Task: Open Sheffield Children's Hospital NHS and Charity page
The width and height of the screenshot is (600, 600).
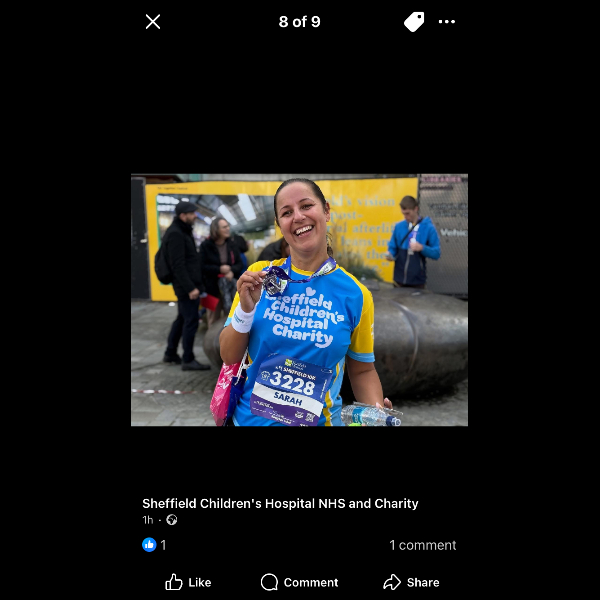Action: point(280,503)
